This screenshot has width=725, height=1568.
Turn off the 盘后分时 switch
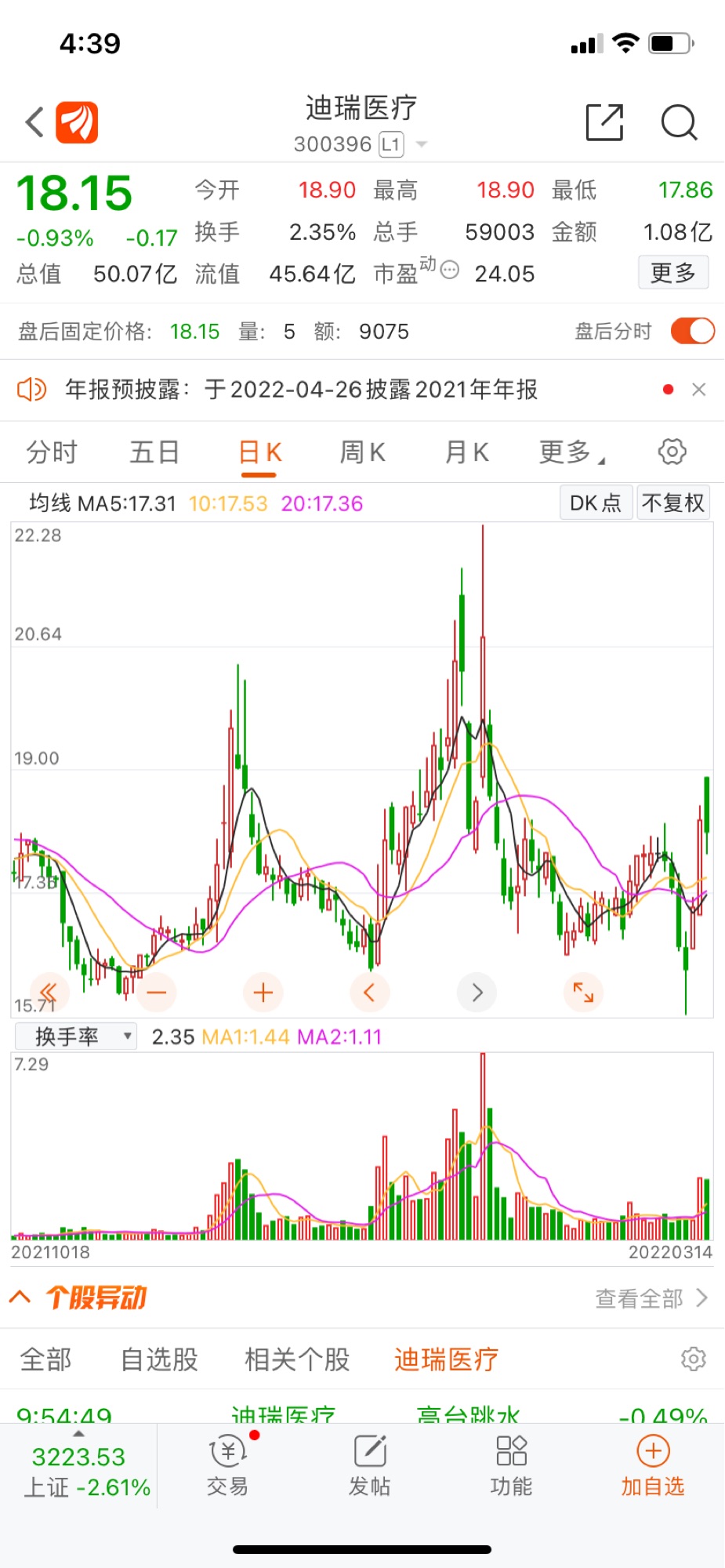point(692,331)
